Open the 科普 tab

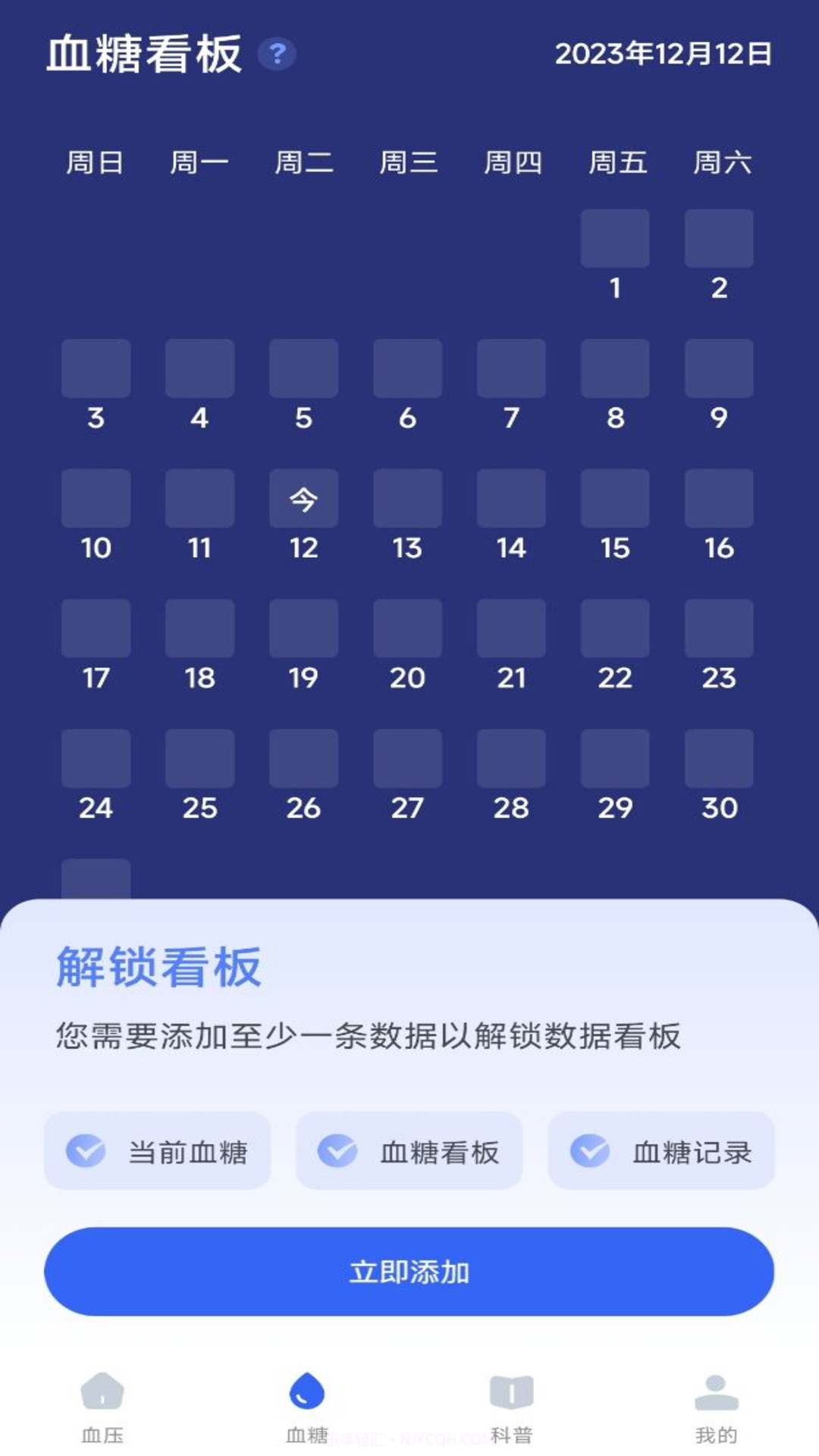512,1407
